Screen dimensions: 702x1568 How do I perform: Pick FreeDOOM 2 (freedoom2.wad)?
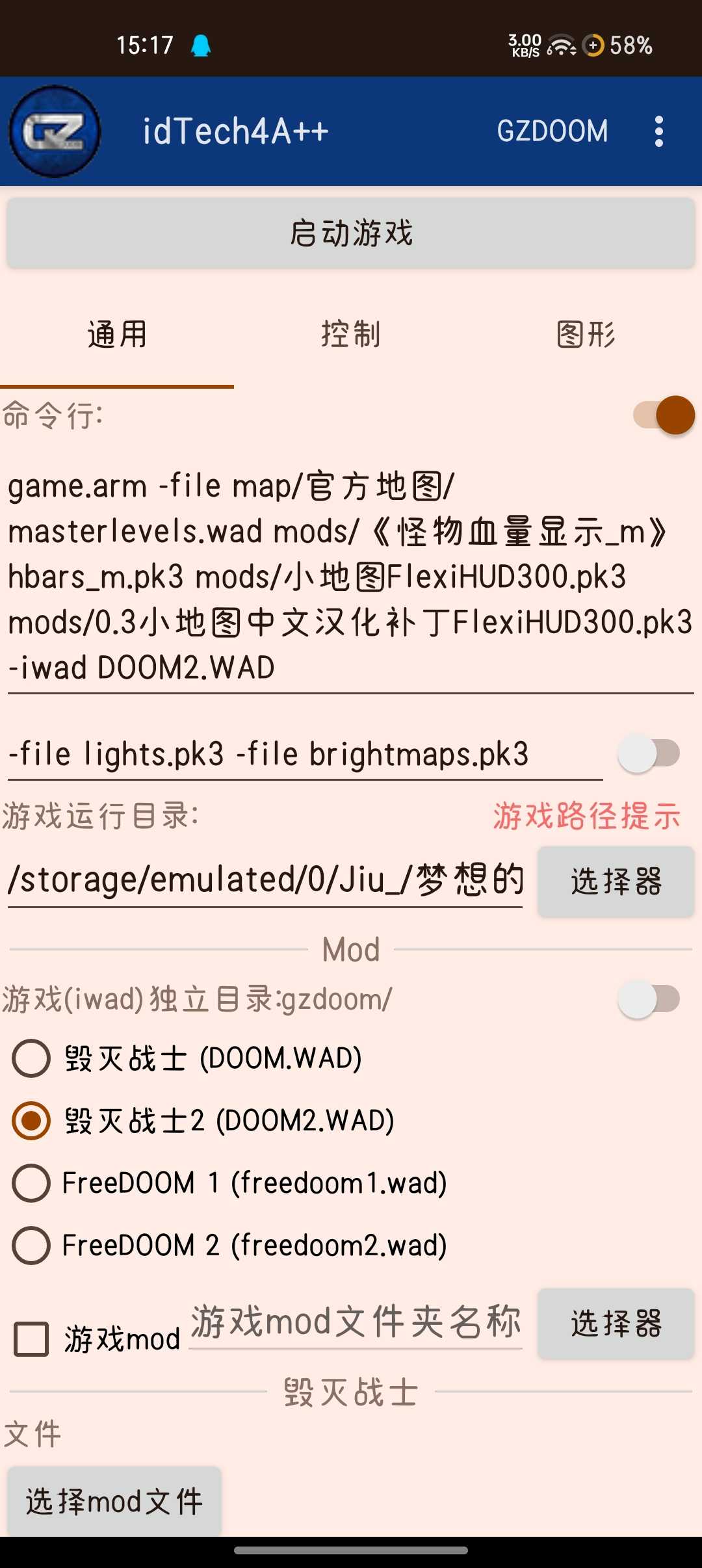[x=31, y=1245]
